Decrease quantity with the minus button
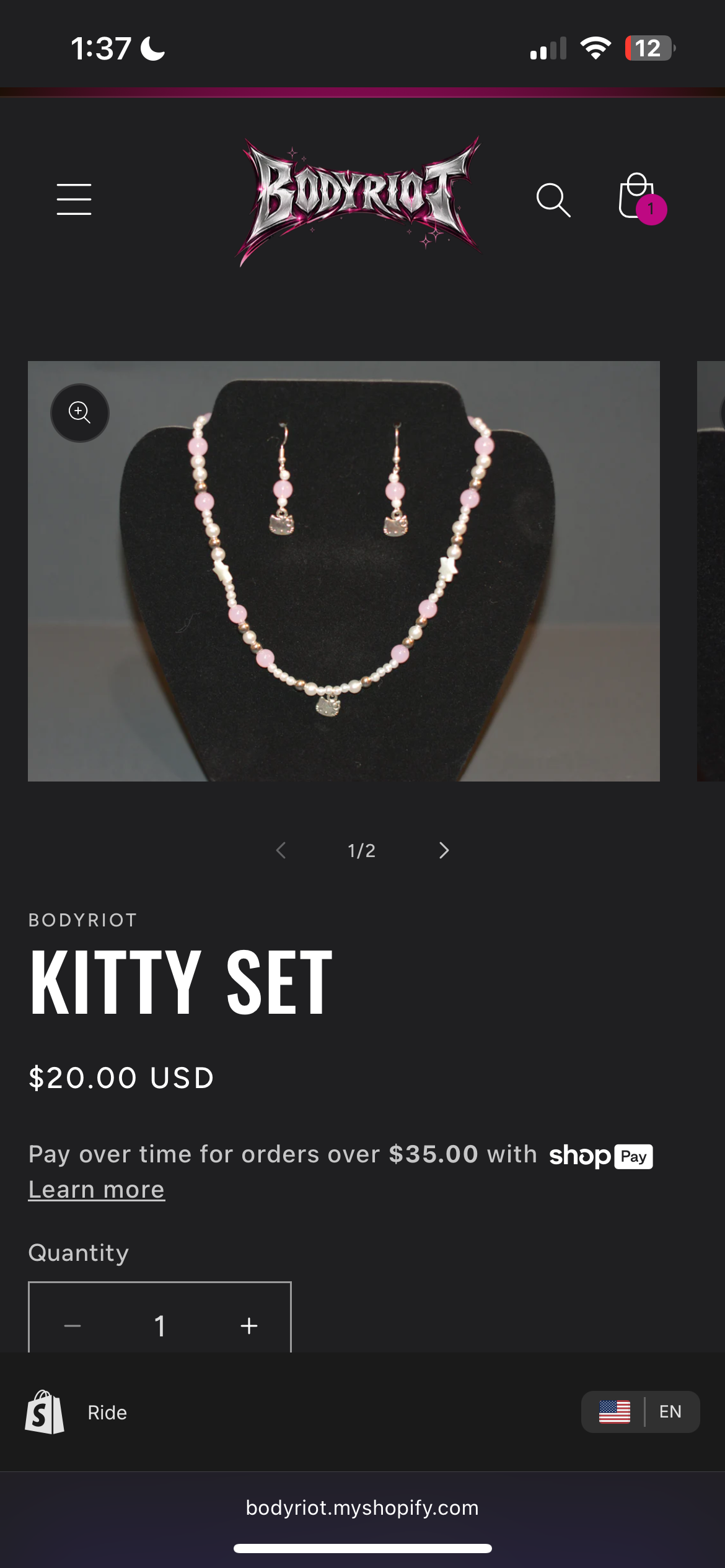Image resolution: width=725 pixels, height=1568 pixels. point(72,1326)
